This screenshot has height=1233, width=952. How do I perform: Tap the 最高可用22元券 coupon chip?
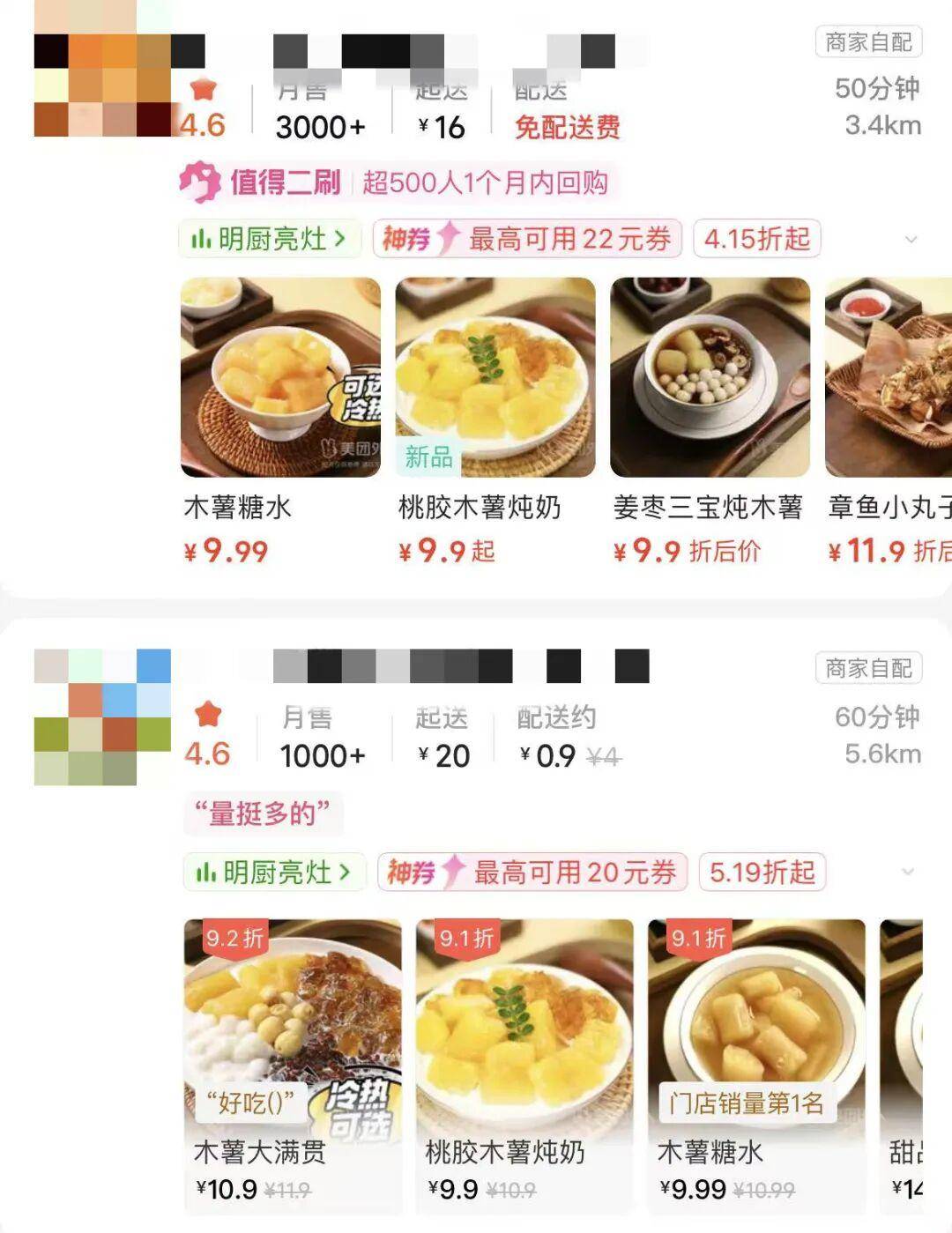point(527,239)
